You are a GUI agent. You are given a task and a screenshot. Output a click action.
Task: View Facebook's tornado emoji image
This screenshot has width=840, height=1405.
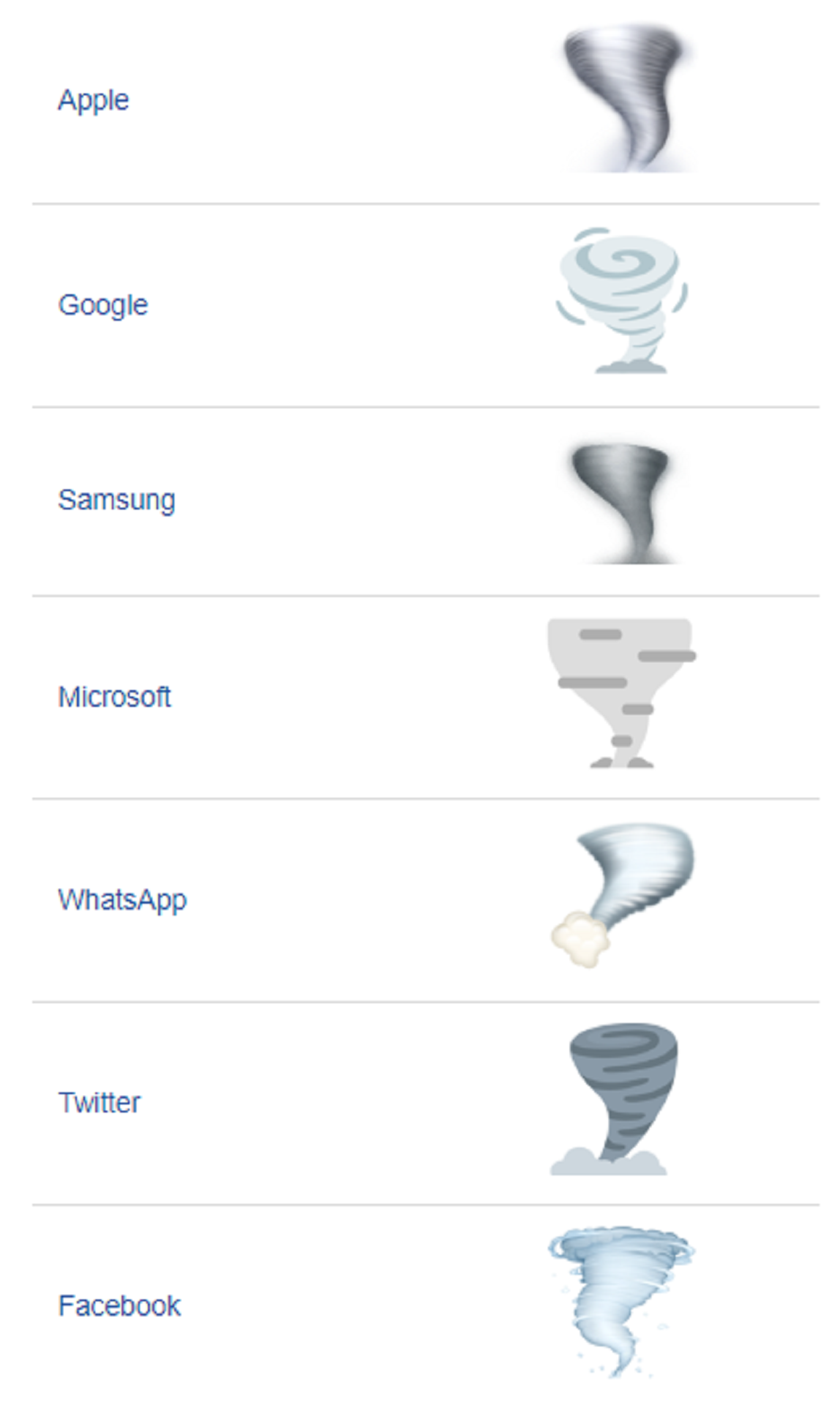coord(622,1303)
